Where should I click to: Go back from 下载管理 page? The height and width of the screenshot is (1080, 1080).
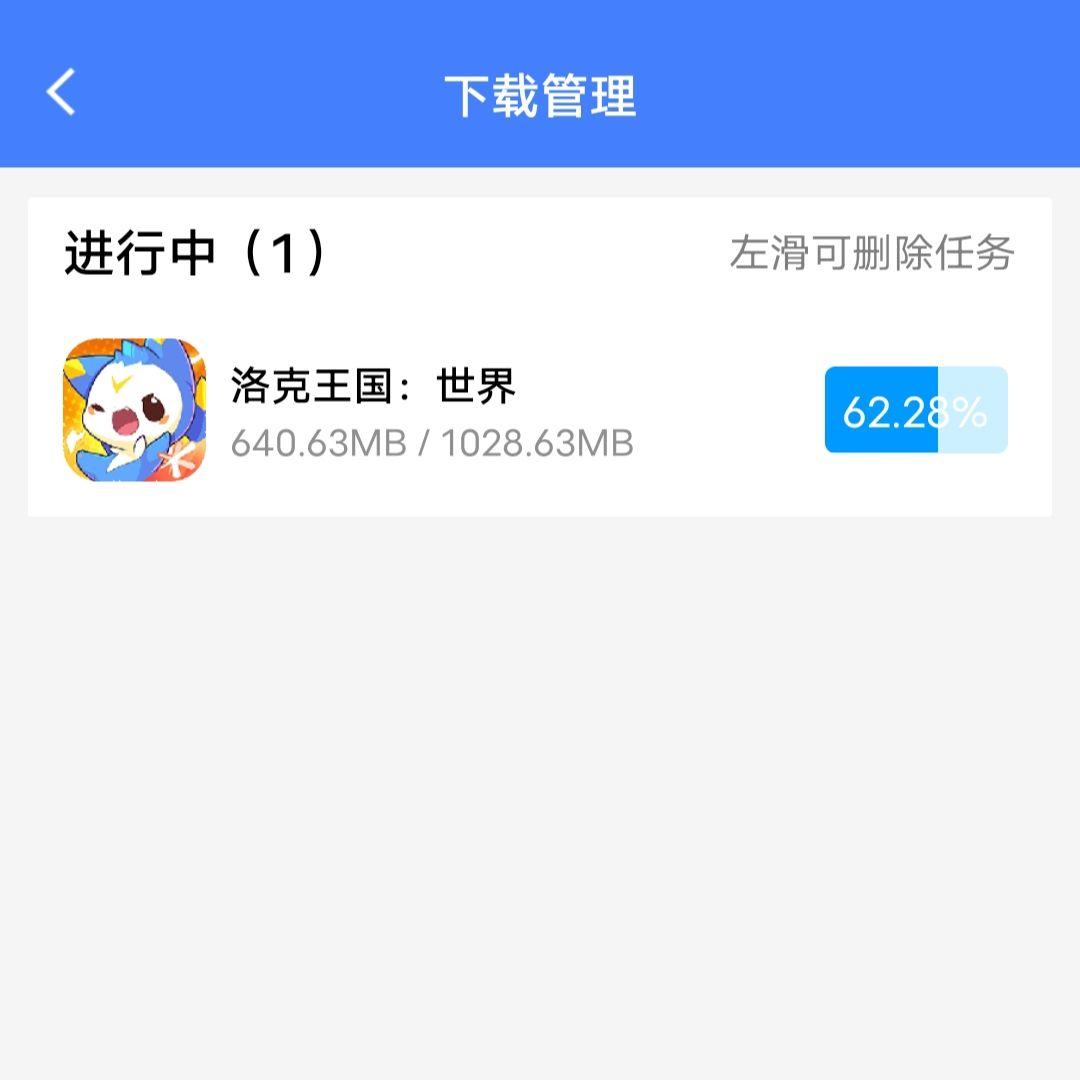62,93
